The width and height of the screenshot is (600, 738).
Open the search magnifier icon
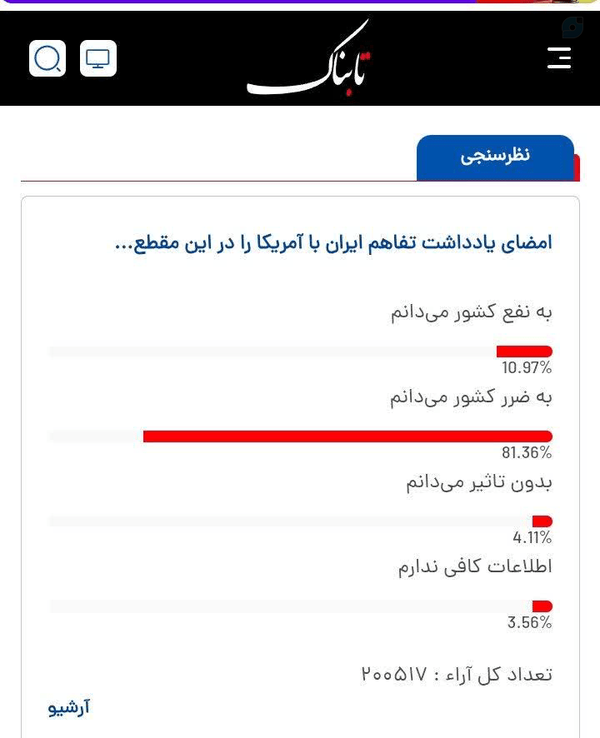coord(48,59)
